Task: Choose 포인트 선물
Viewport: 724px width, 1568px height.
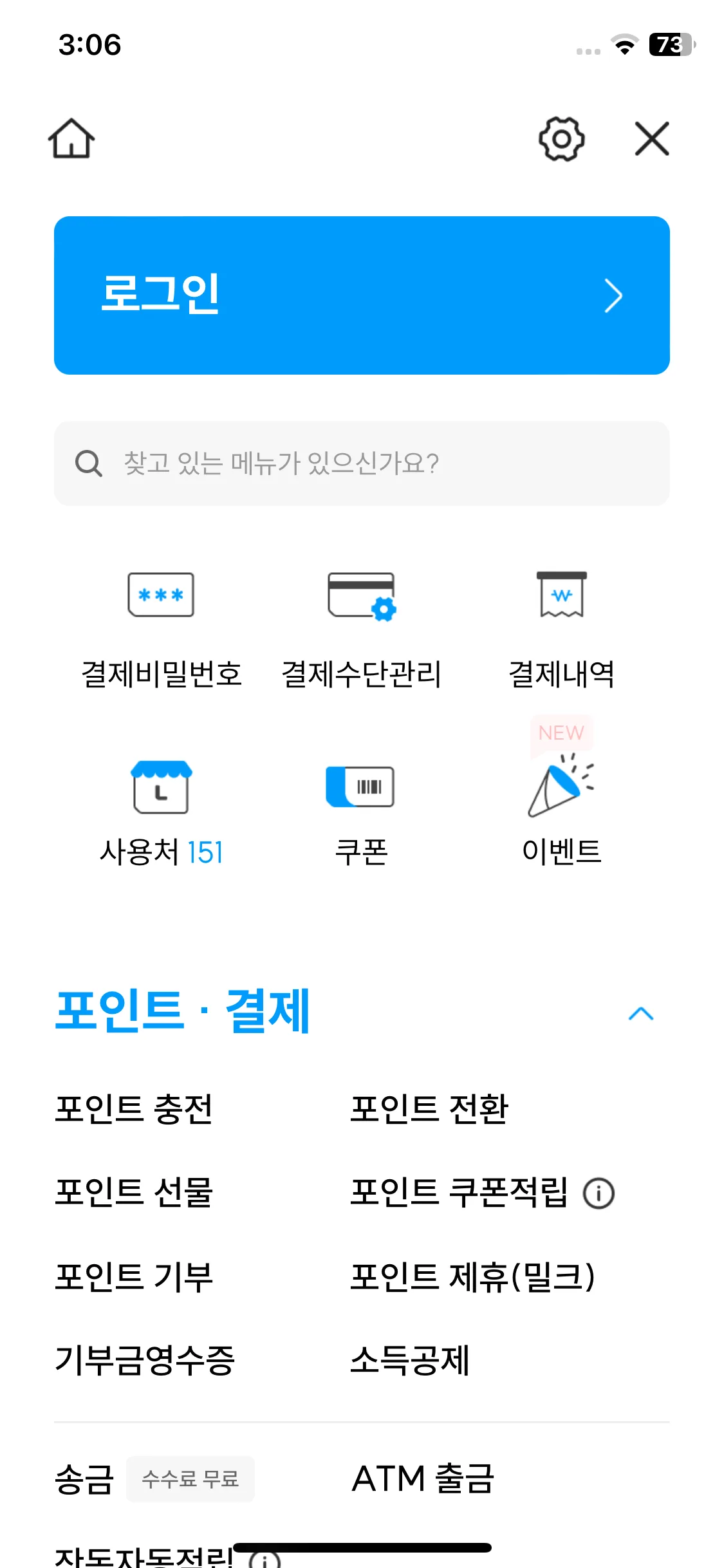Action: [x=134, y=1192]
